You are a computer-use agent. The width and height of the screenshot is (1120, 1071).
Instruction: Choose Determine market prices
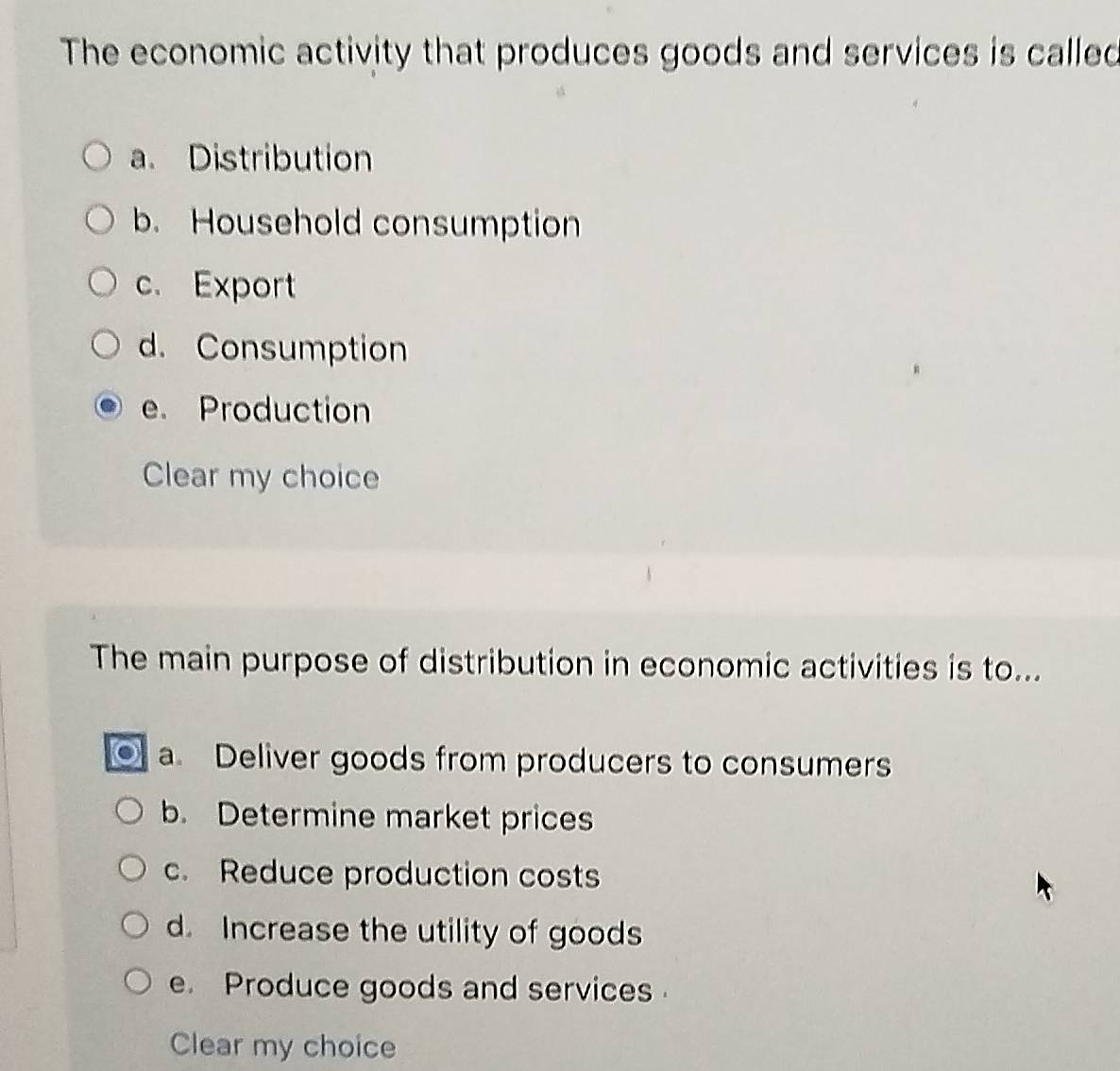click(x=130, y=812)
